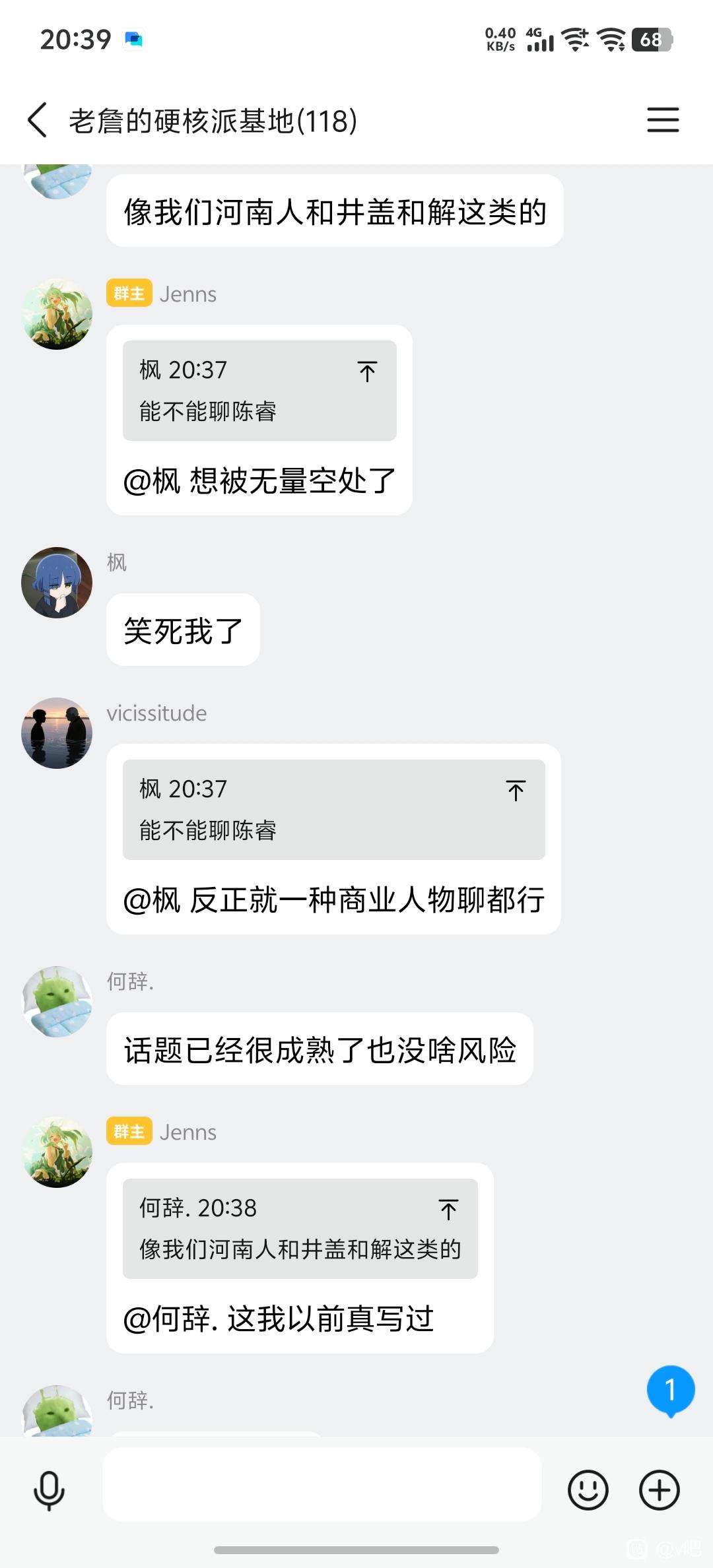The width and height of the screenshot is (713, 1568).
Task: Open the group chat menu
Action: pyautogui.click(x=662, y=120)
